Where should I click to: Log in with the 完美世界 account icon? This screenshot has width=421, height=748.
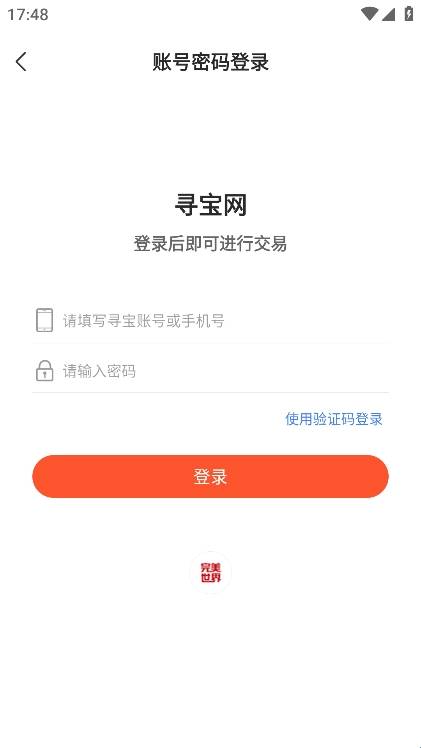point(210,572)
